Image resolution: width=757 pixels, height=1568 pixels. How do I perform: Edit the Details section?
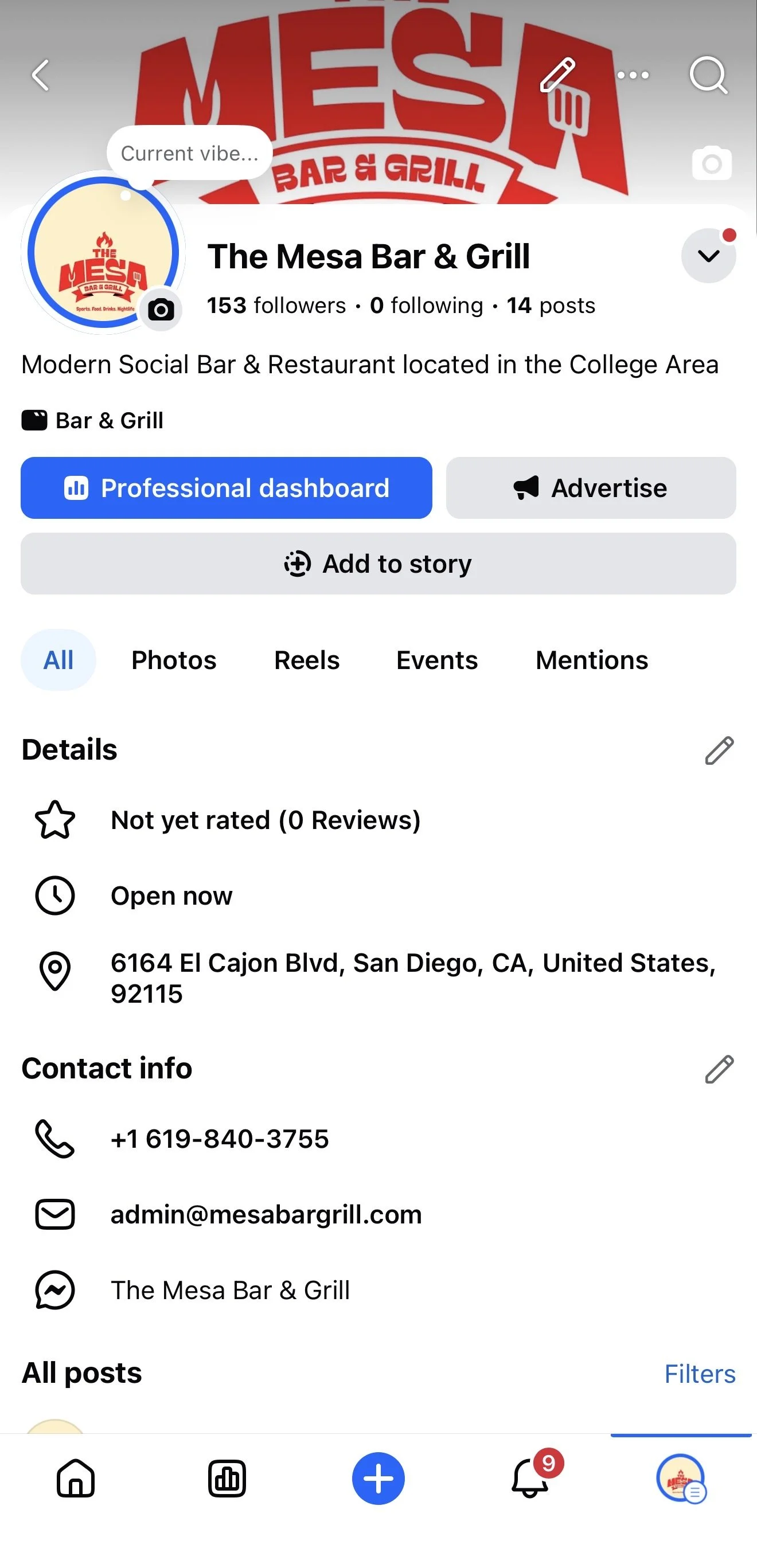point(719,750)
